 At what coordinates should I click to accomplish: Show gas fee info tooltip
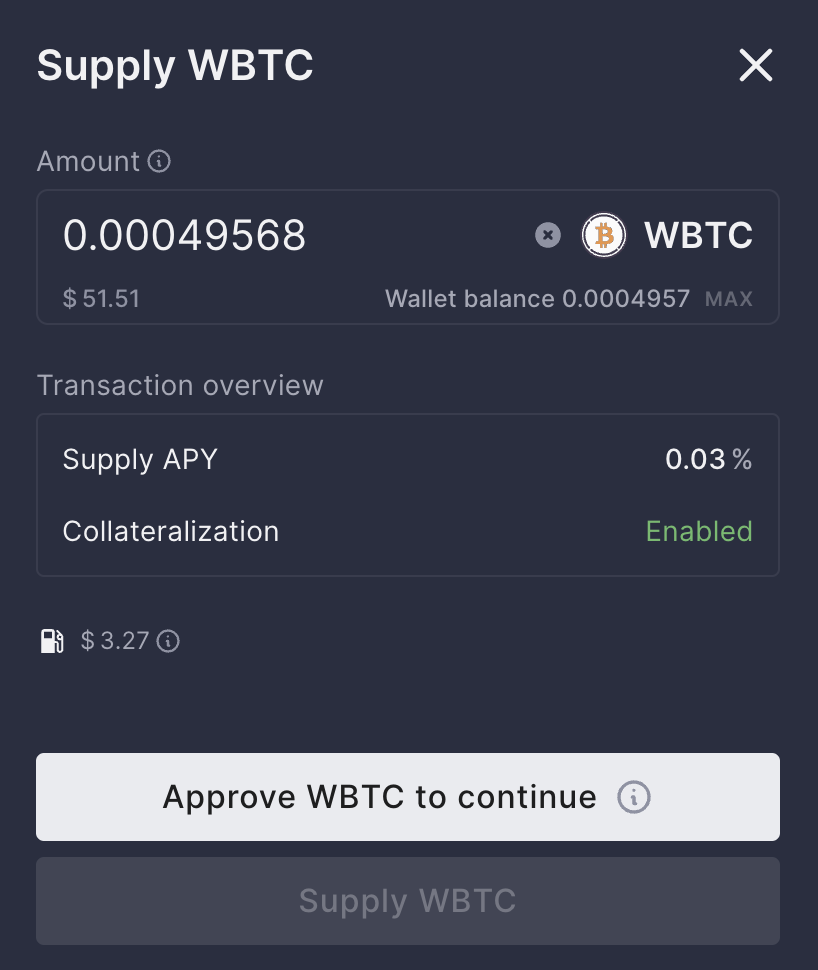point(169,641)
